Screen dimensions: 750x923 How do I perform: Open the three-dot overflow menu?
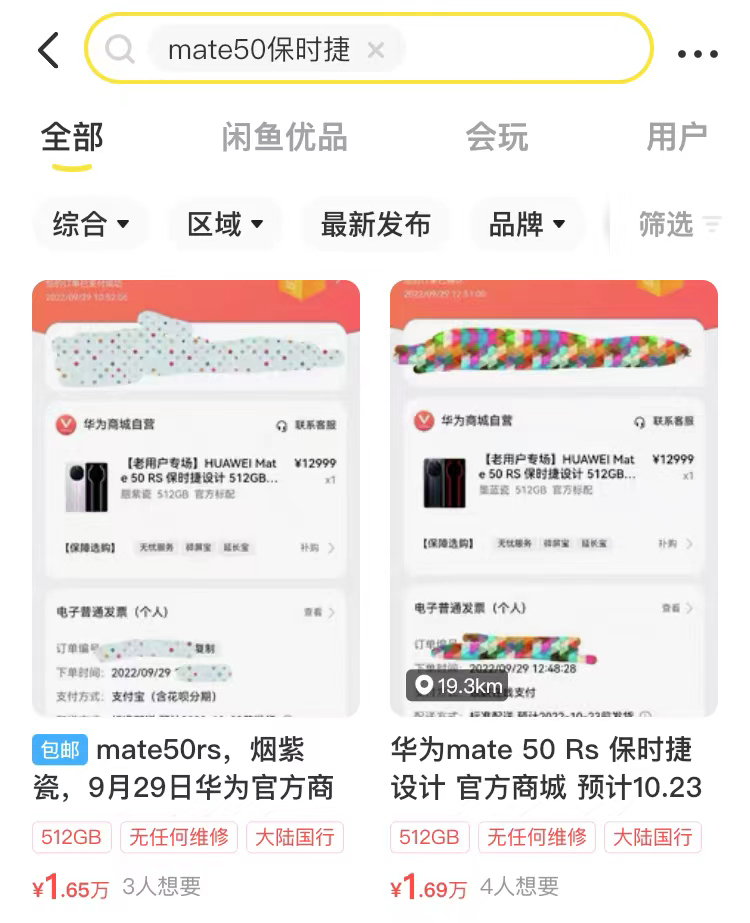pyautogui.click(x=697, y=54)
